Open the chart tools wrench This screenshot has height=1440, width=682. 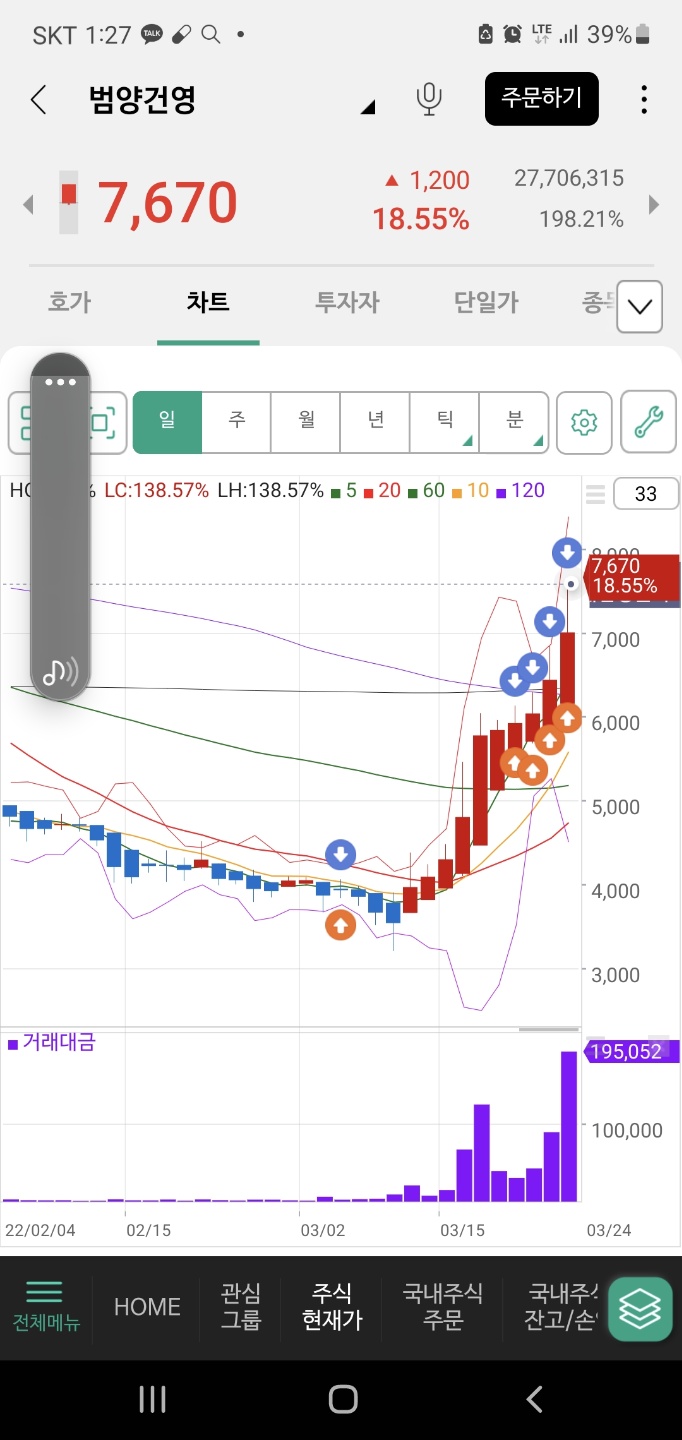(x=649, y=422)
